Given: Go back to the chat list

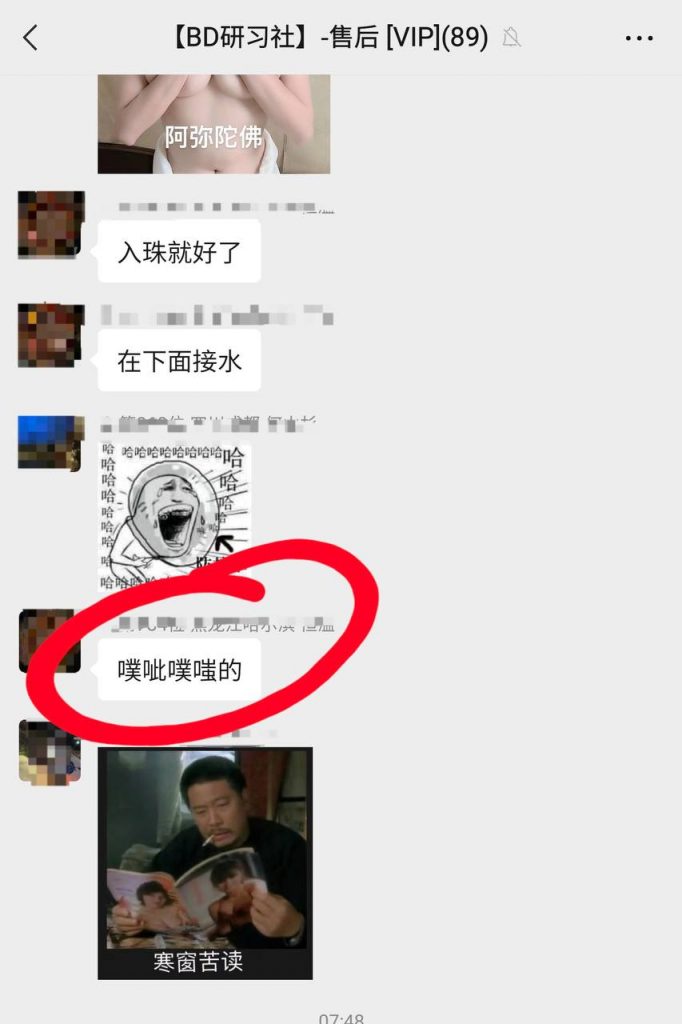Looking at the screenshot, I should pos(30,38).
